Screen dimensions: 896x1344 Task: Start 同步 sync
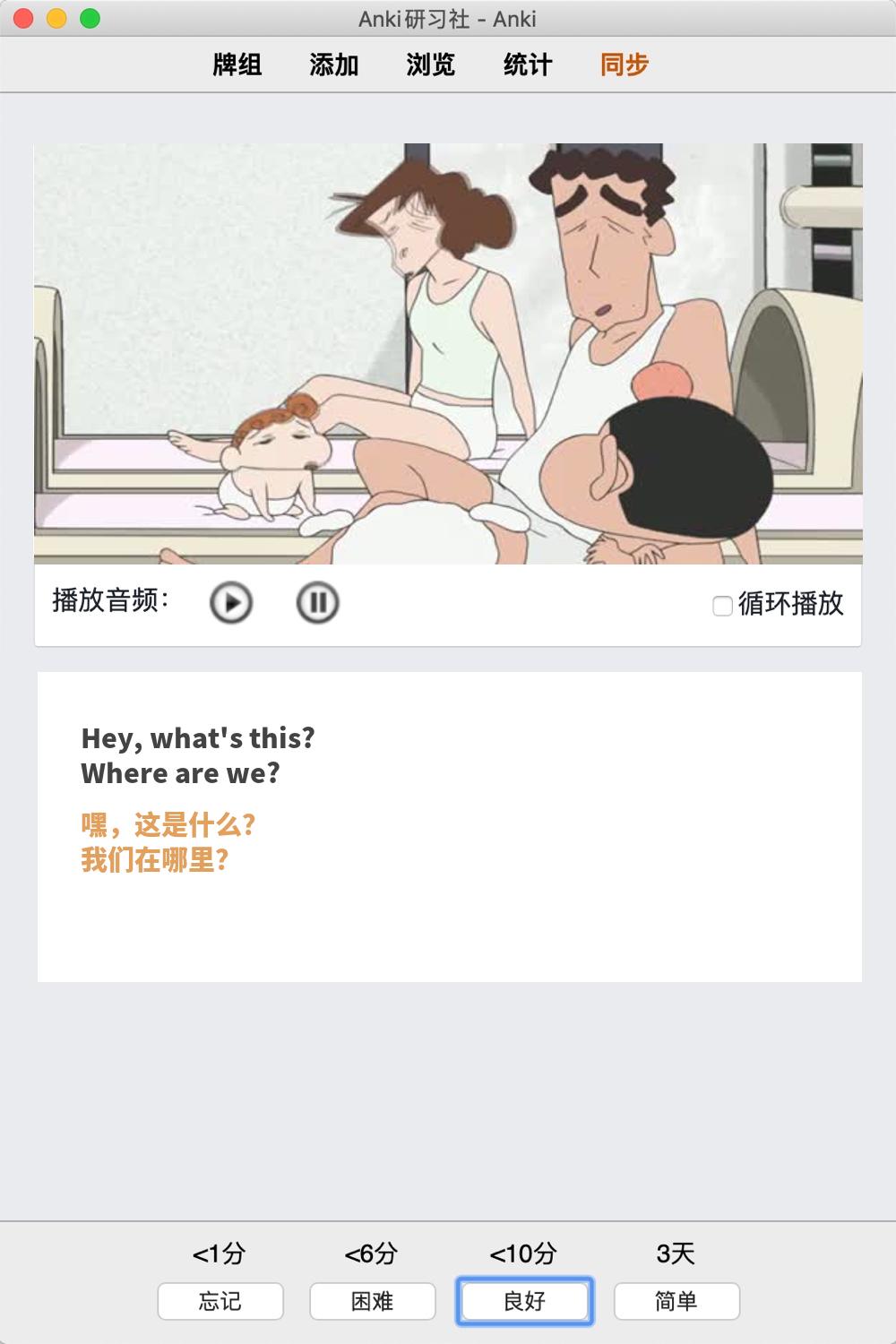[625, 65]
